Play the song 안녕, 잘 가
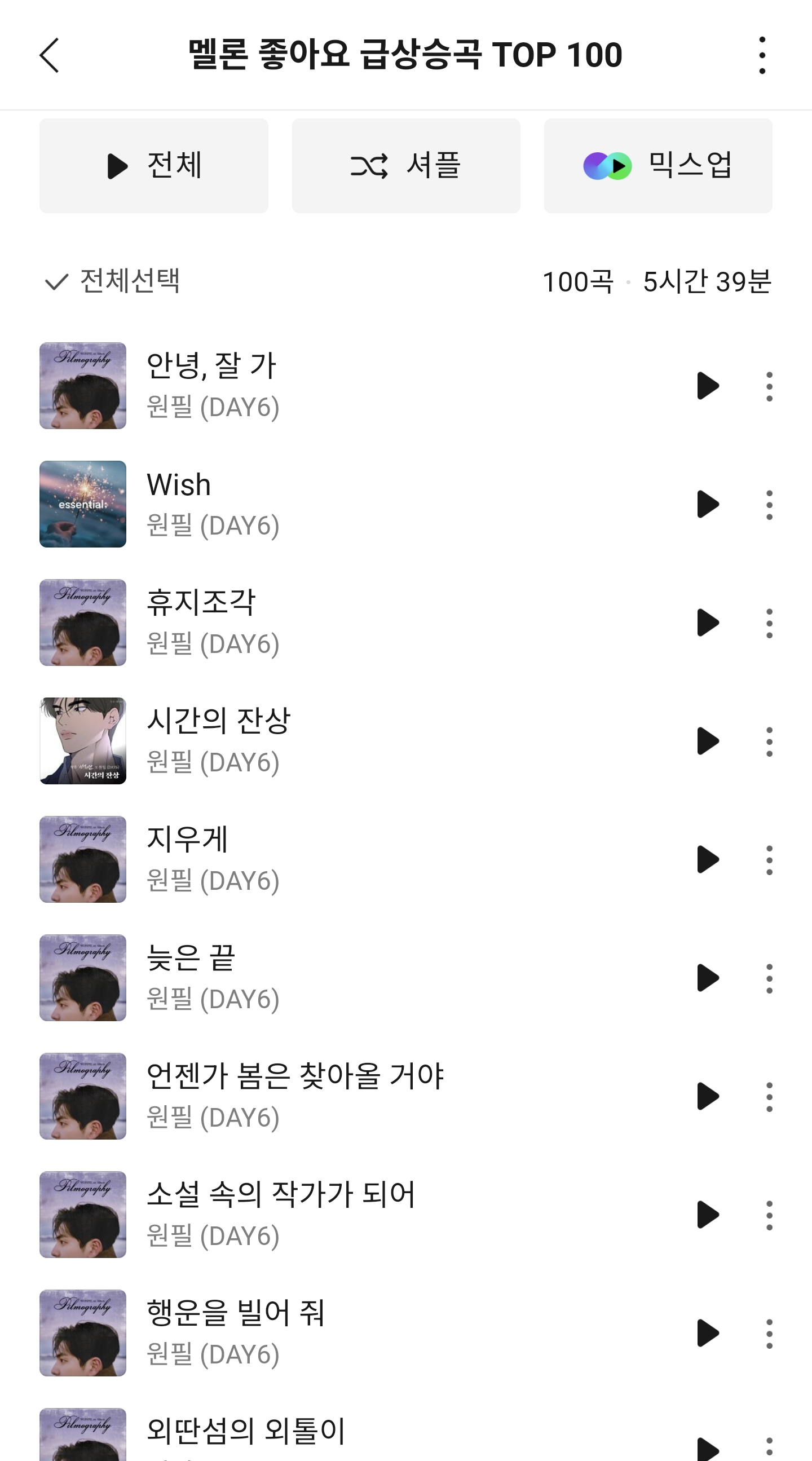 pos(708,386)
